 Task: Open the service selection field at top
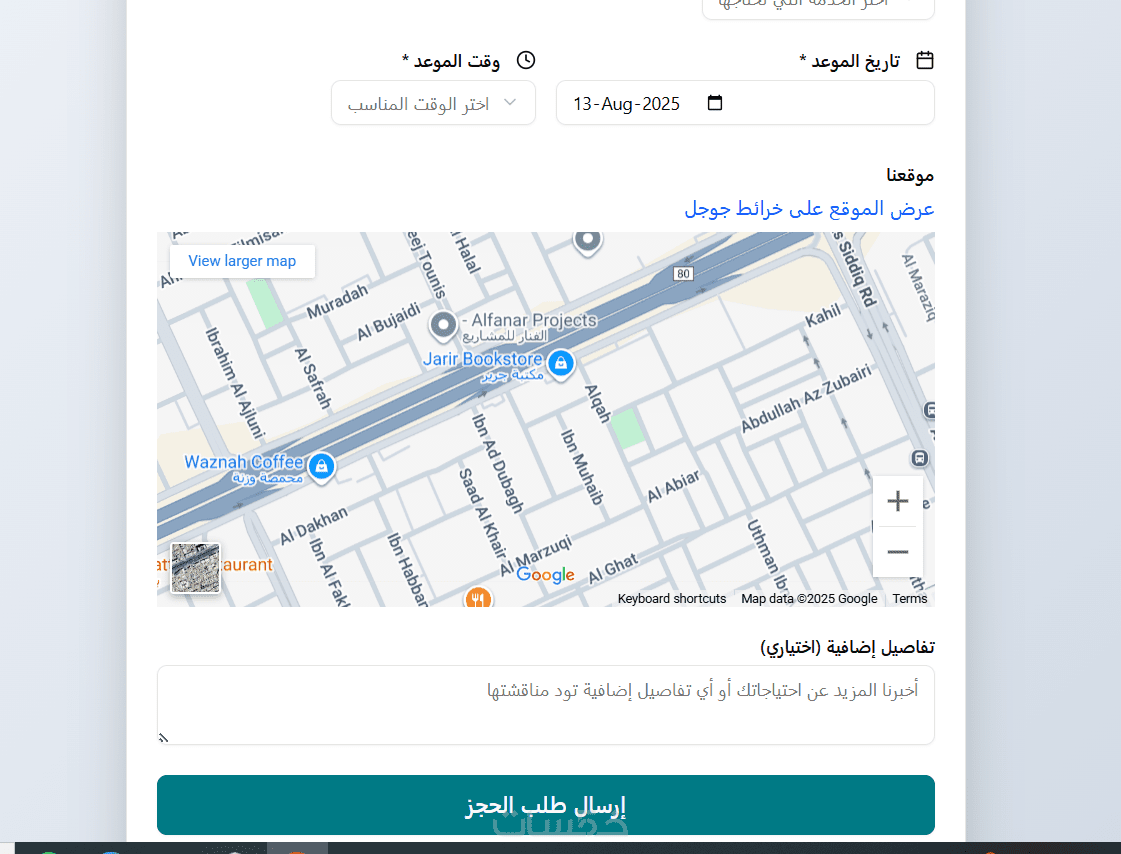click(817, 6)
